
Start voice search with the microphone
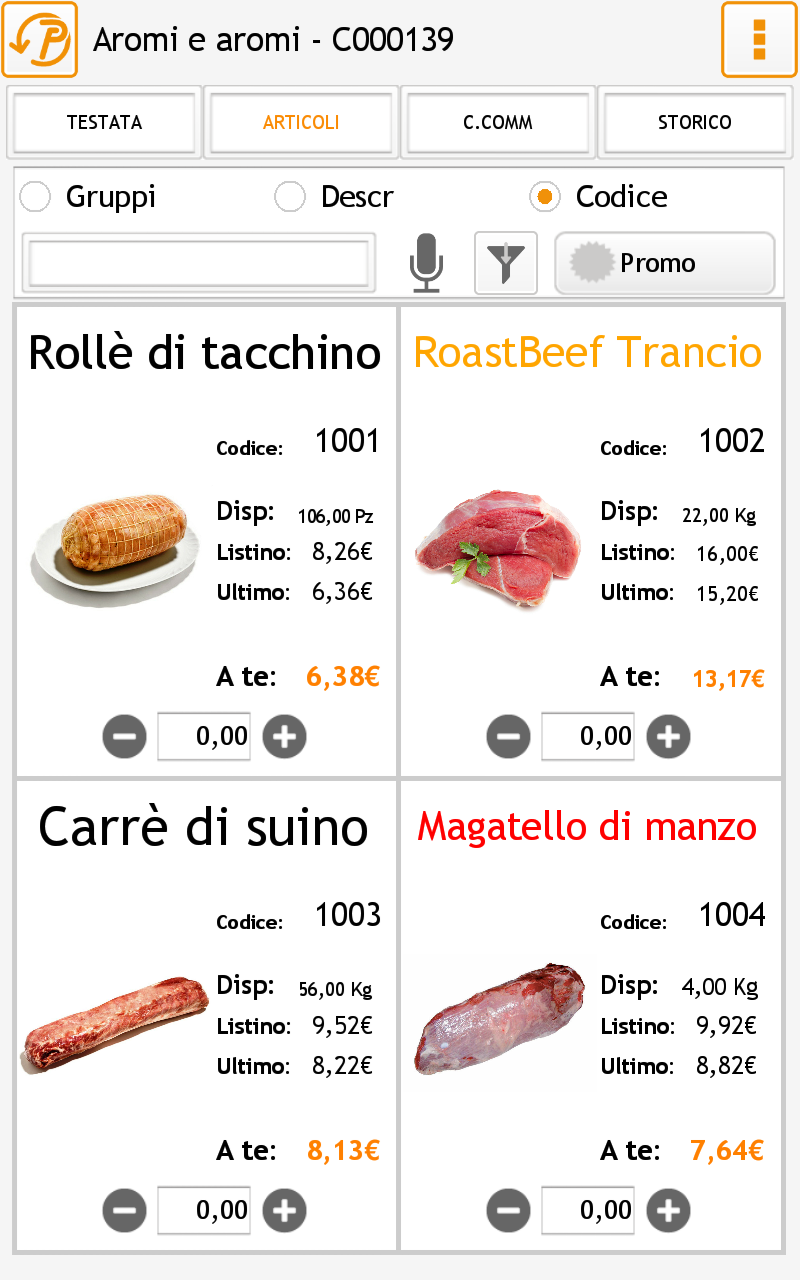point(426,263)
